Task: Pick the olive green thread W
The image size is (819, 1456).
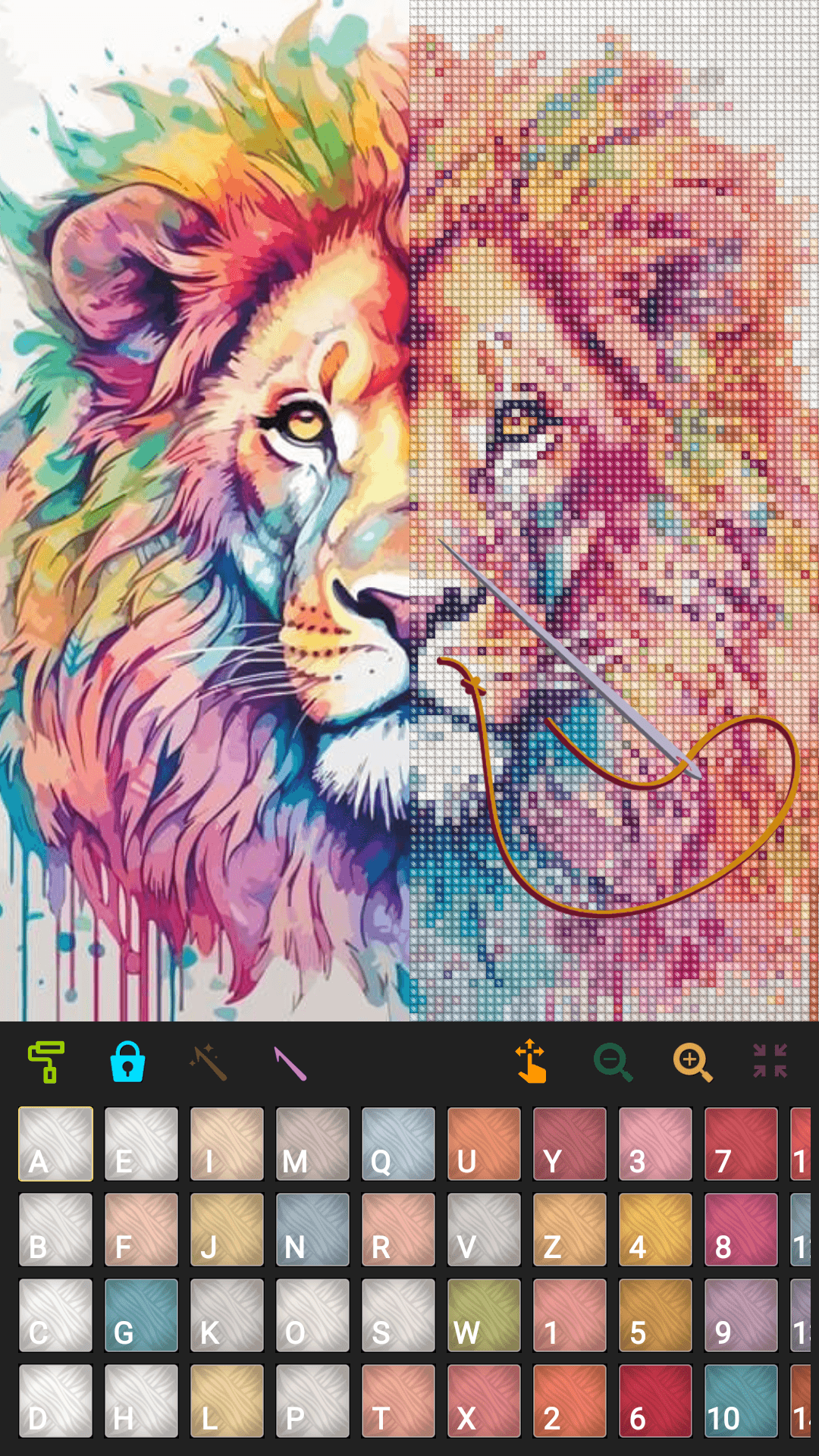Action: point(484,1315)
